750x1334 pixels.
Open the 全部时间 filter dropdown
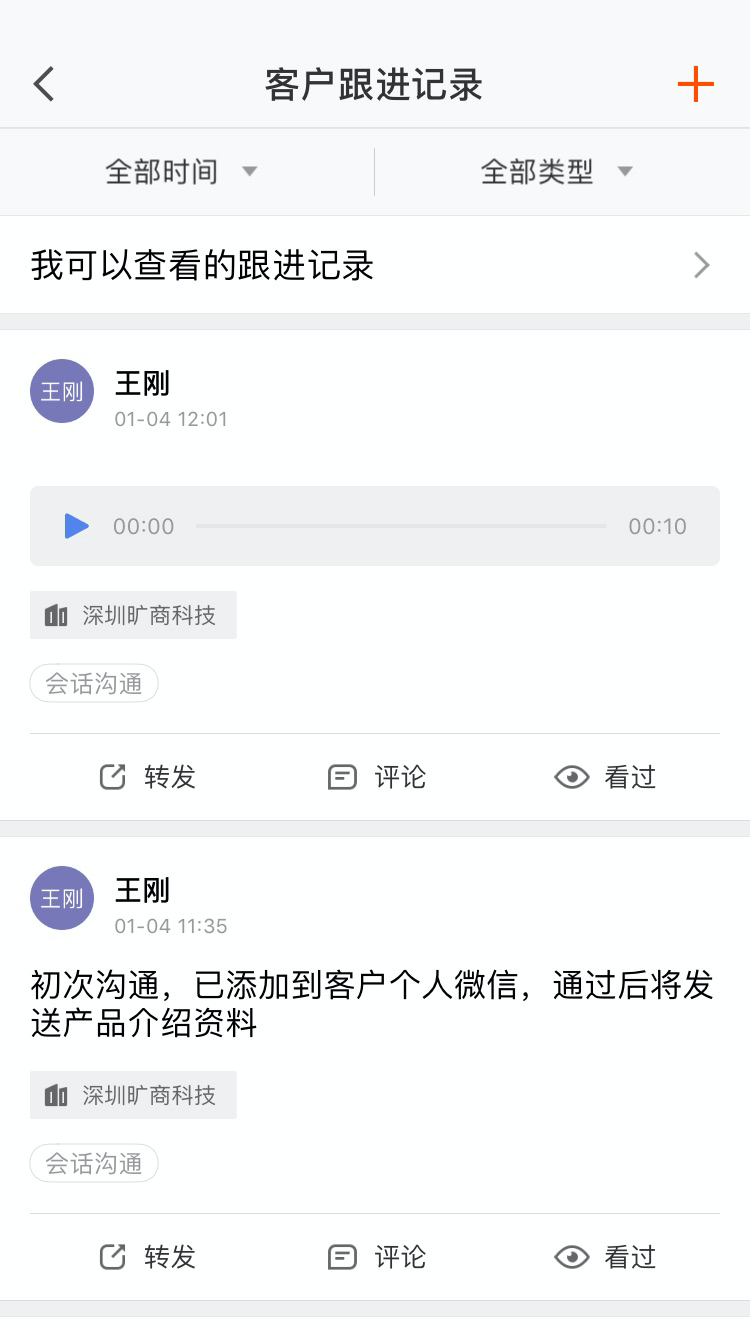[x=182, y=172]
